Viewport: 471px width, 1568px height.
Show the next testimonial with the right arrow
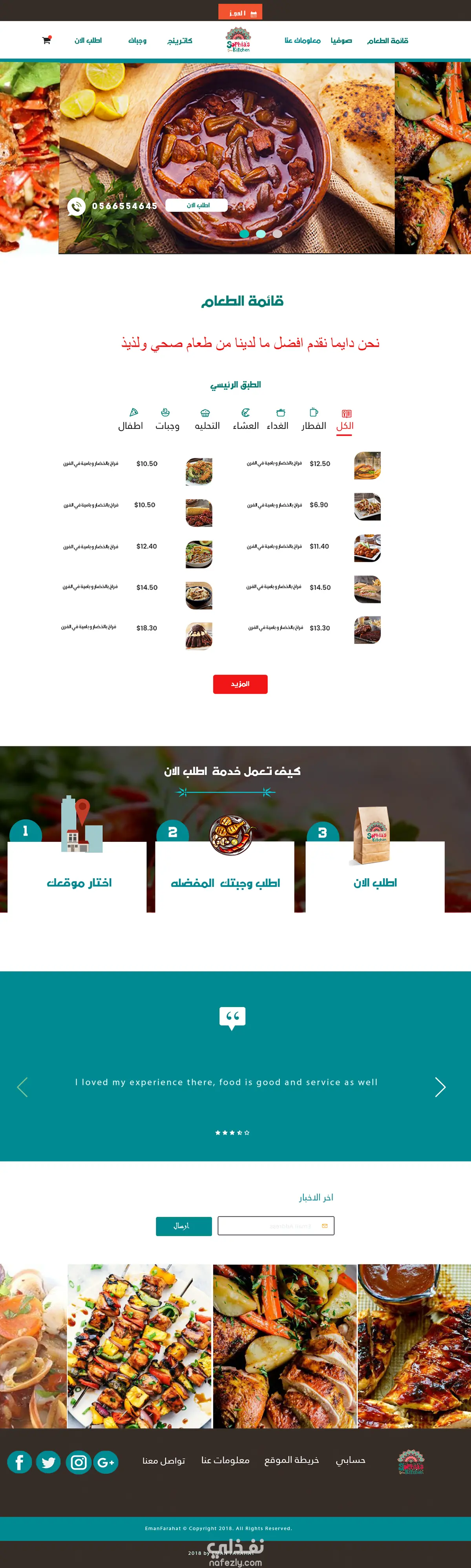[x=440, y=1087]
